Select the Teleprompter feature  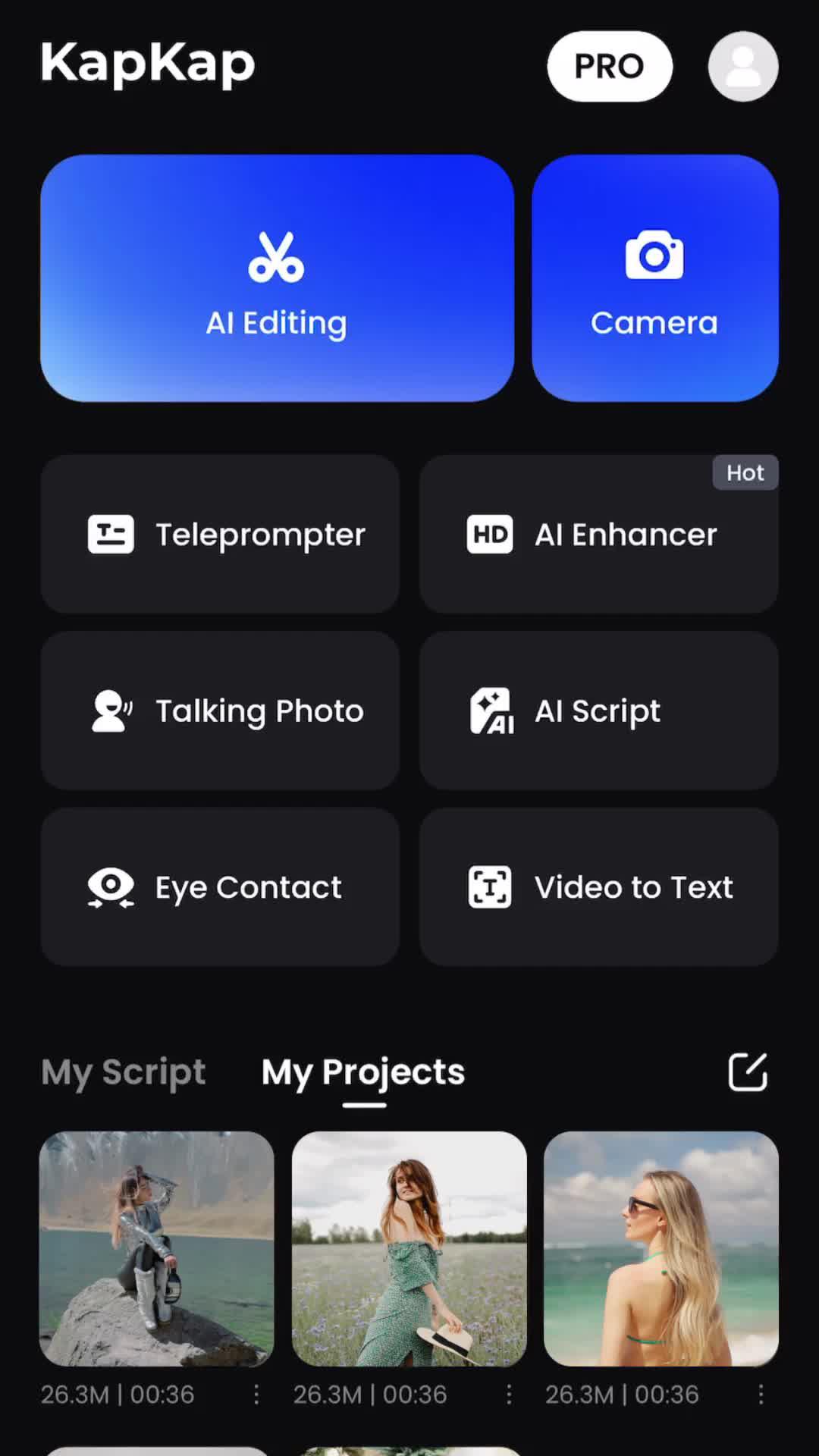coord(220,534)
